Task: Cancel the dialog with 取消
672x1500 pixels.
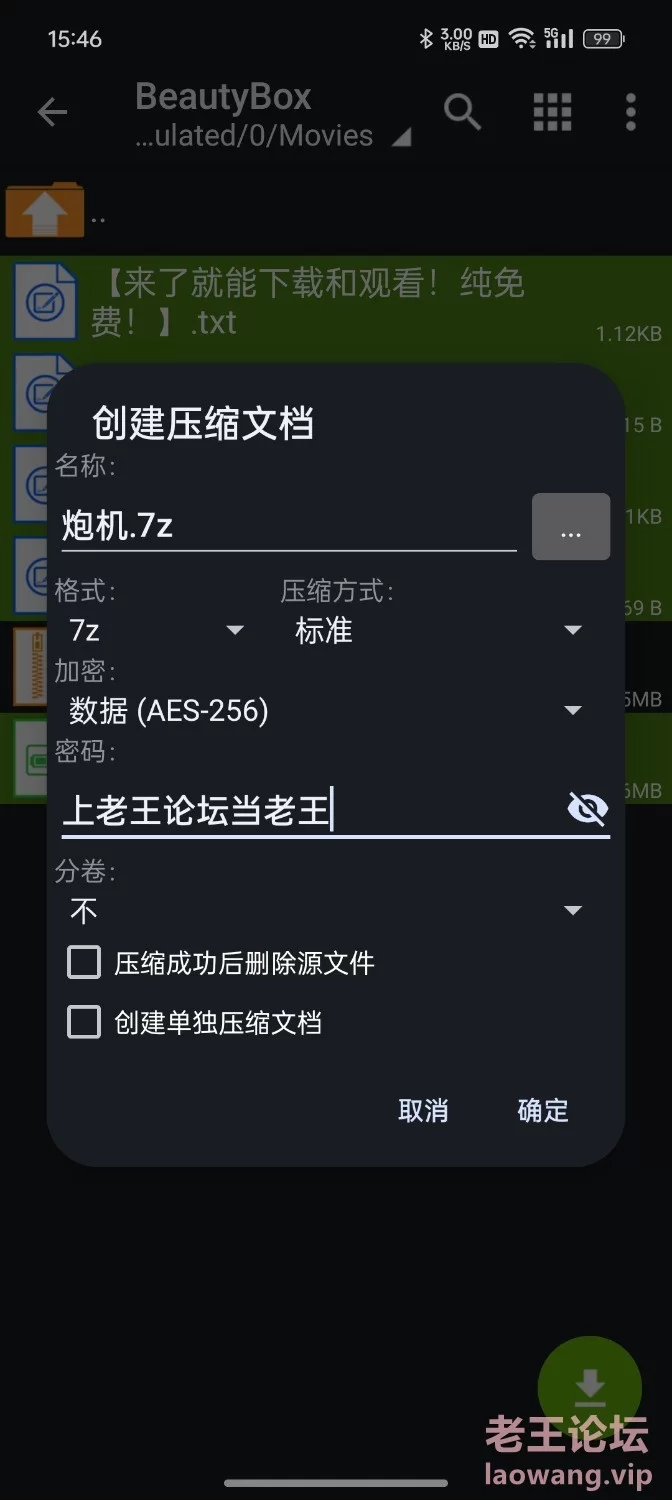Action: [423, 1110]
